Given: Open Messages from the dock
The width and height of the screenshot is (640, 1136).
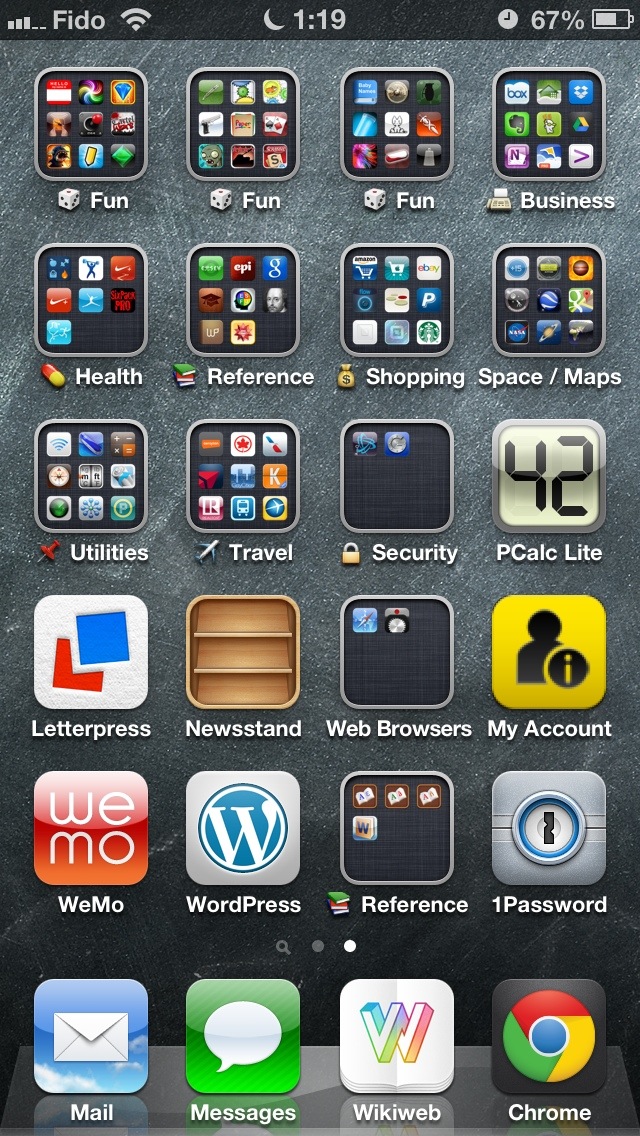Looking at the screenshot, I should [243, 1036].
